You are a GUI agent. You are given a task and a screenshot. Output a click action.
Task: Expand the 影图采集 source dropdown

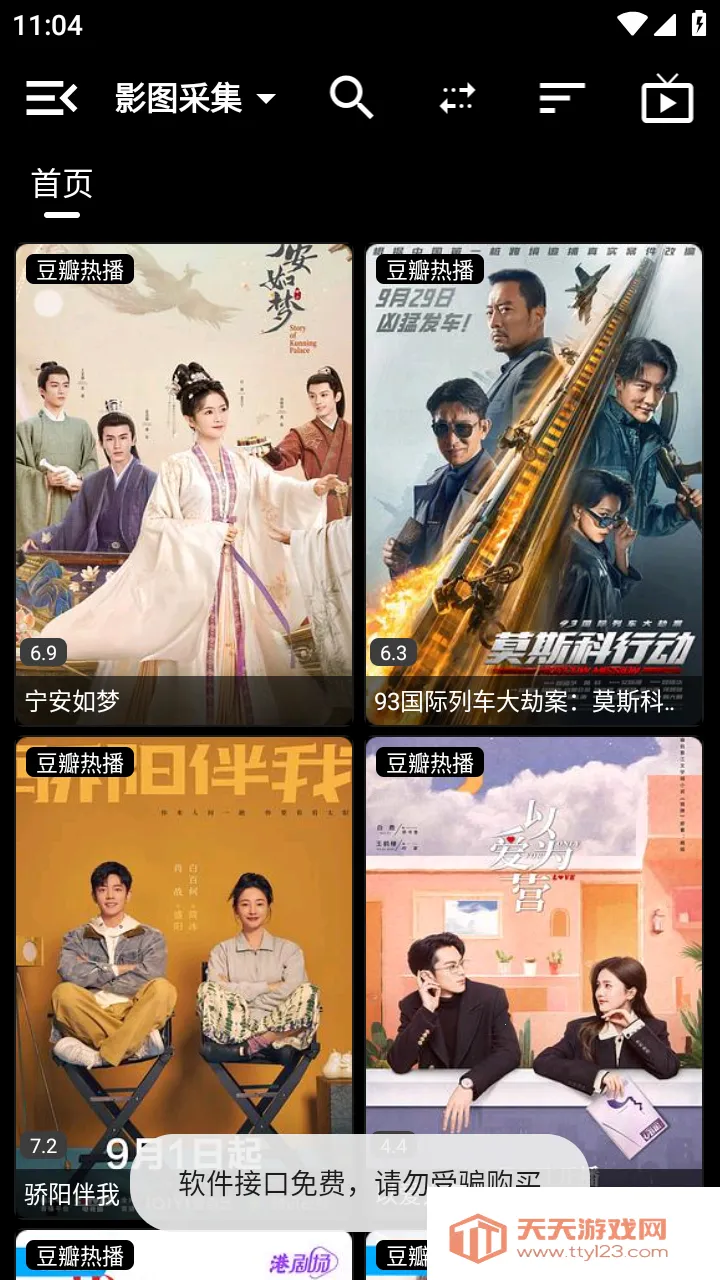click(x=178, y=96)
